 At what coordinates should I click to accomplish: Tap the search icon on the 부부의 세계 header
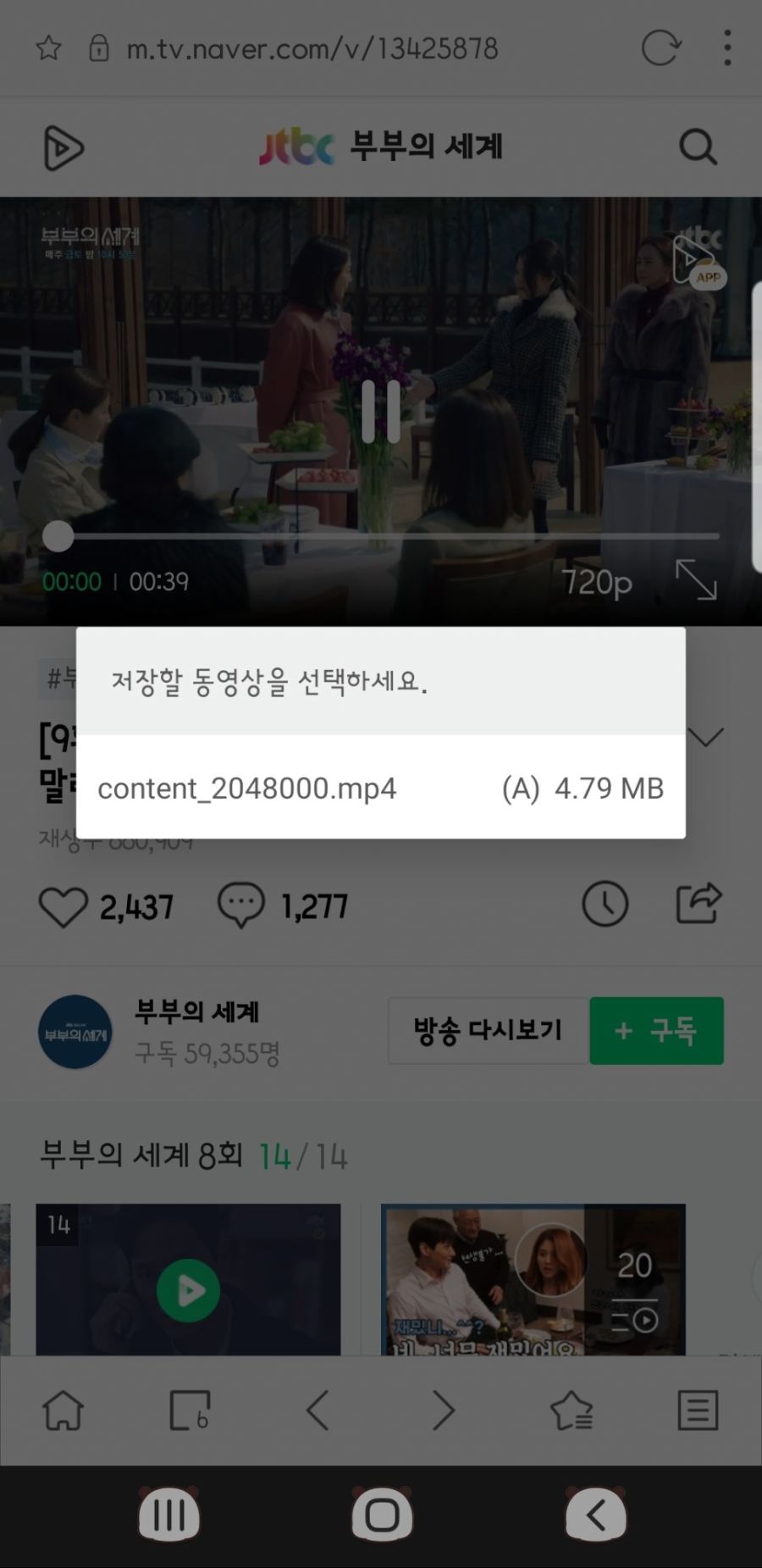click(x=697, y=146)
